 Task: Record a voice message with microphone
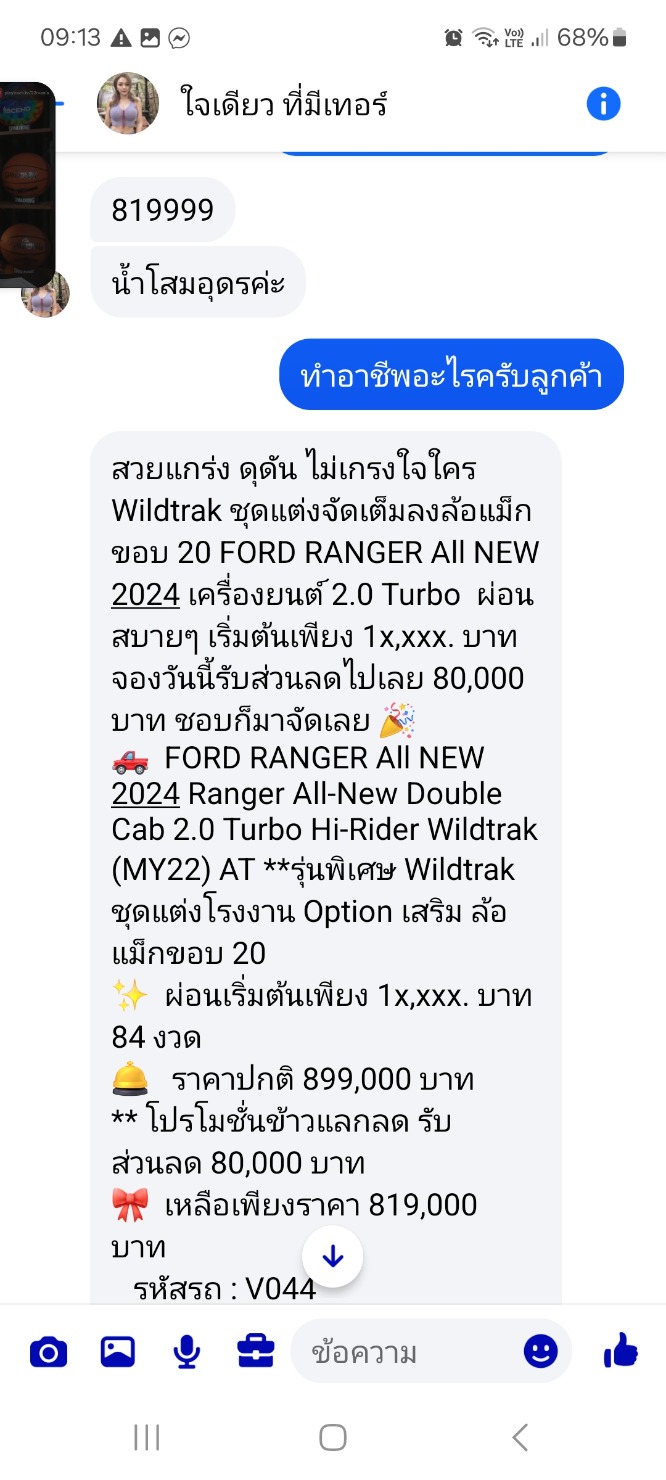point(186,1352)
